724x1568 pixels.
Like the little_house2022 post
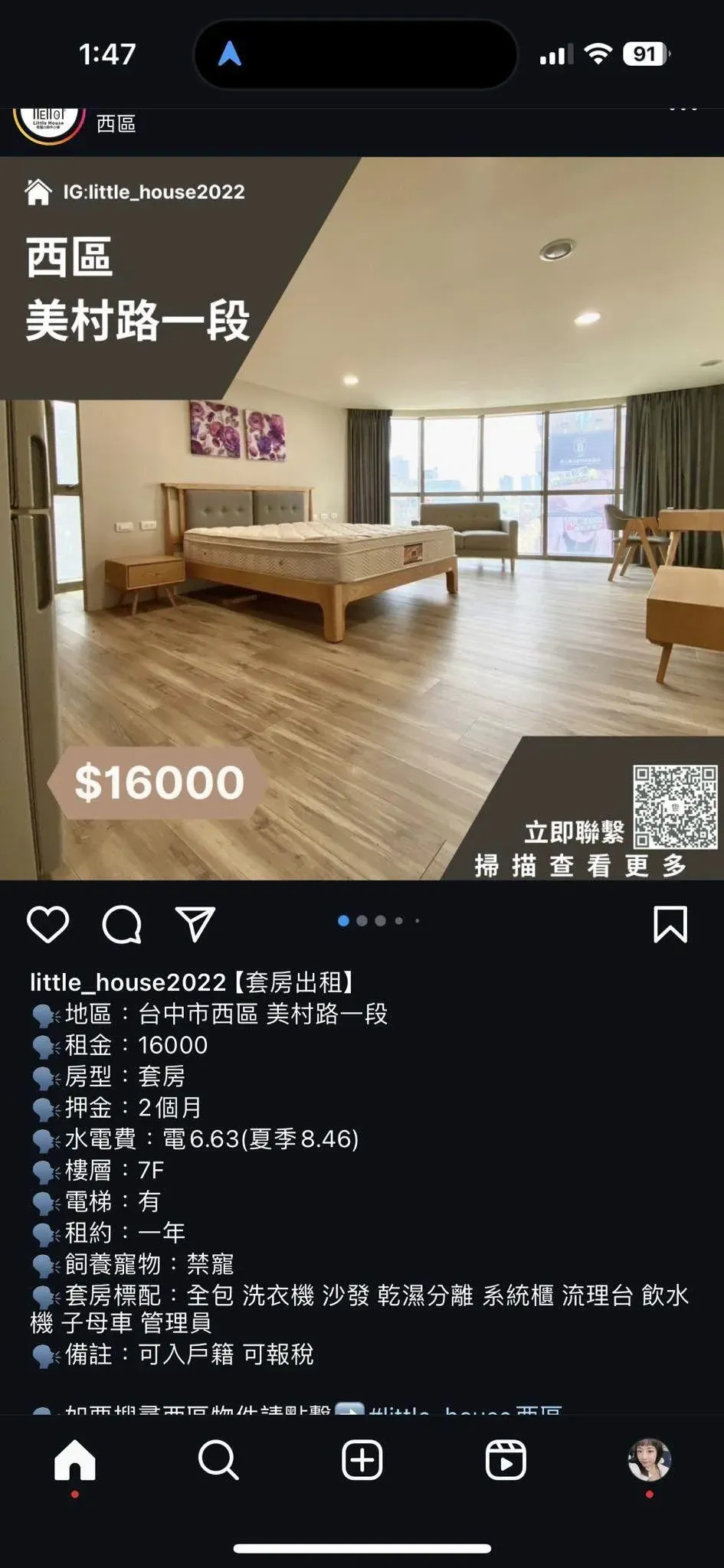point(48,924)
